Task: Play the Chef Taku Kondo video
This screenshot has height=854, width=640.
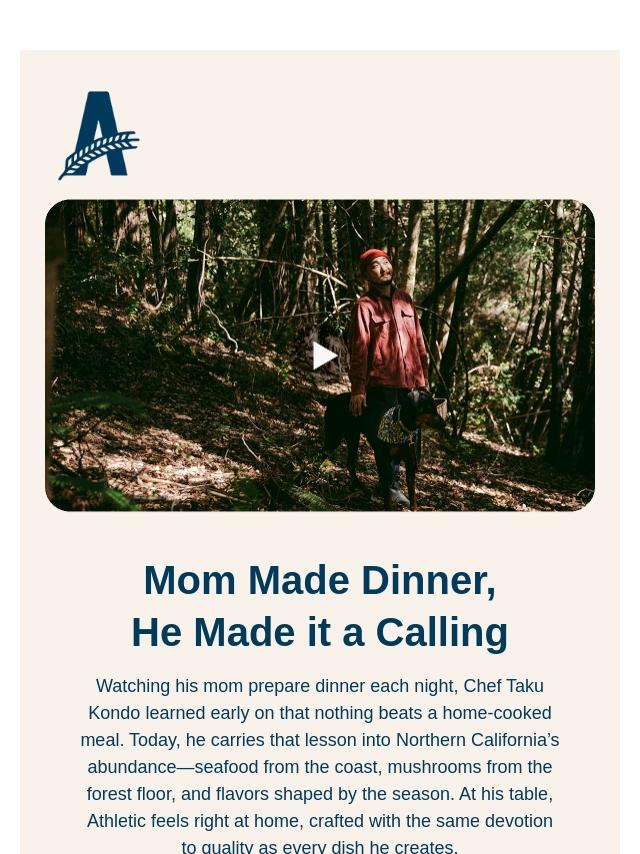Action: (323, 356)
